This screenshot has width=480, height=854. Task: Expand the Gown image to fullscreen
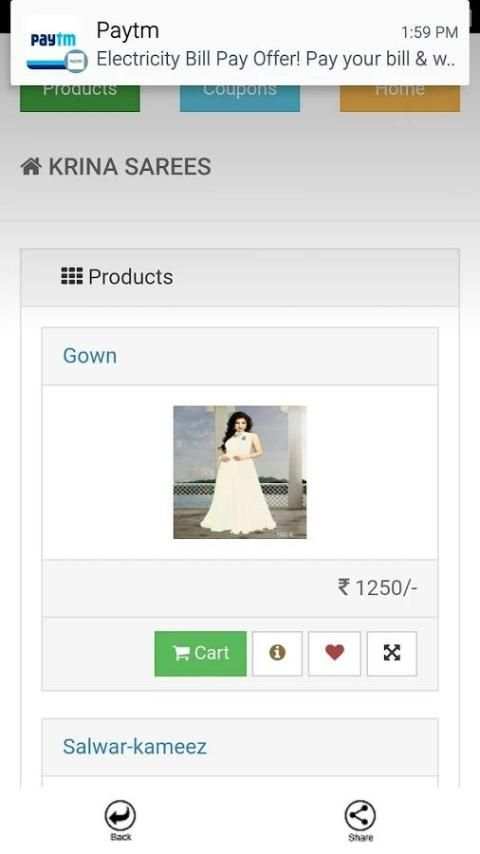pos(392,654)
